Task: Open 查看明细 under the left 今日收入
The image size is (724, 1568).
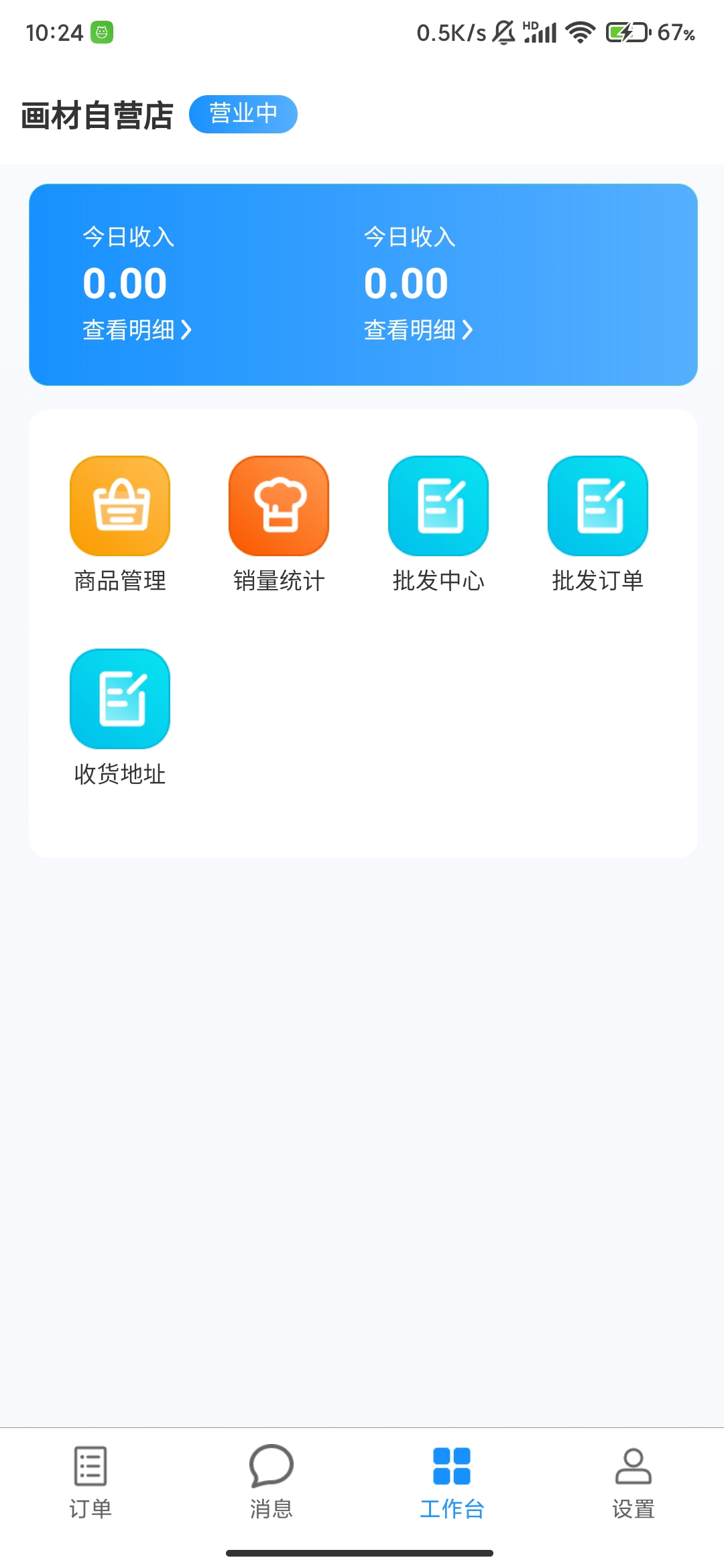Action: [x=137, y=330]
